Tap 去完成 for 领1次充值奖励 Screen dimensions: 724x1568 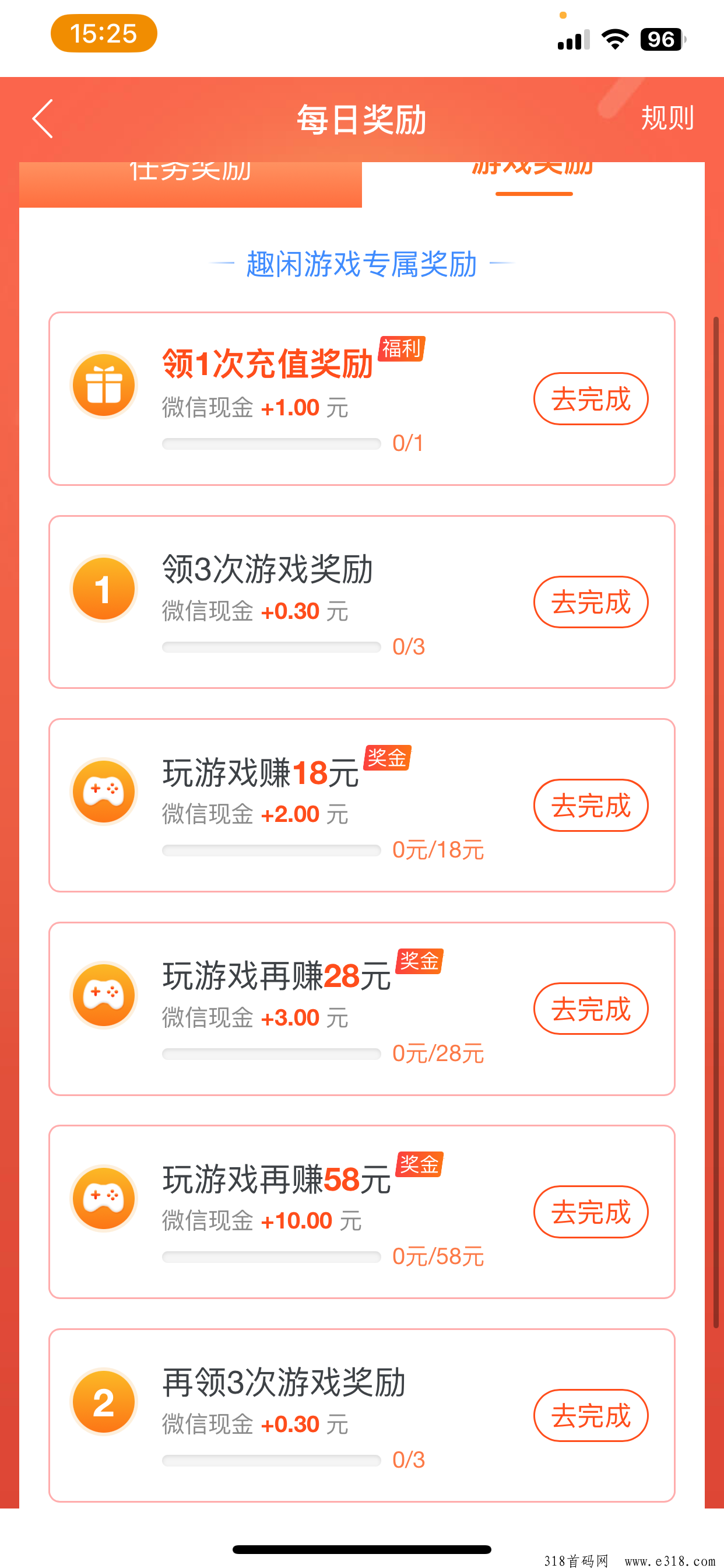(x=591, y=398)
